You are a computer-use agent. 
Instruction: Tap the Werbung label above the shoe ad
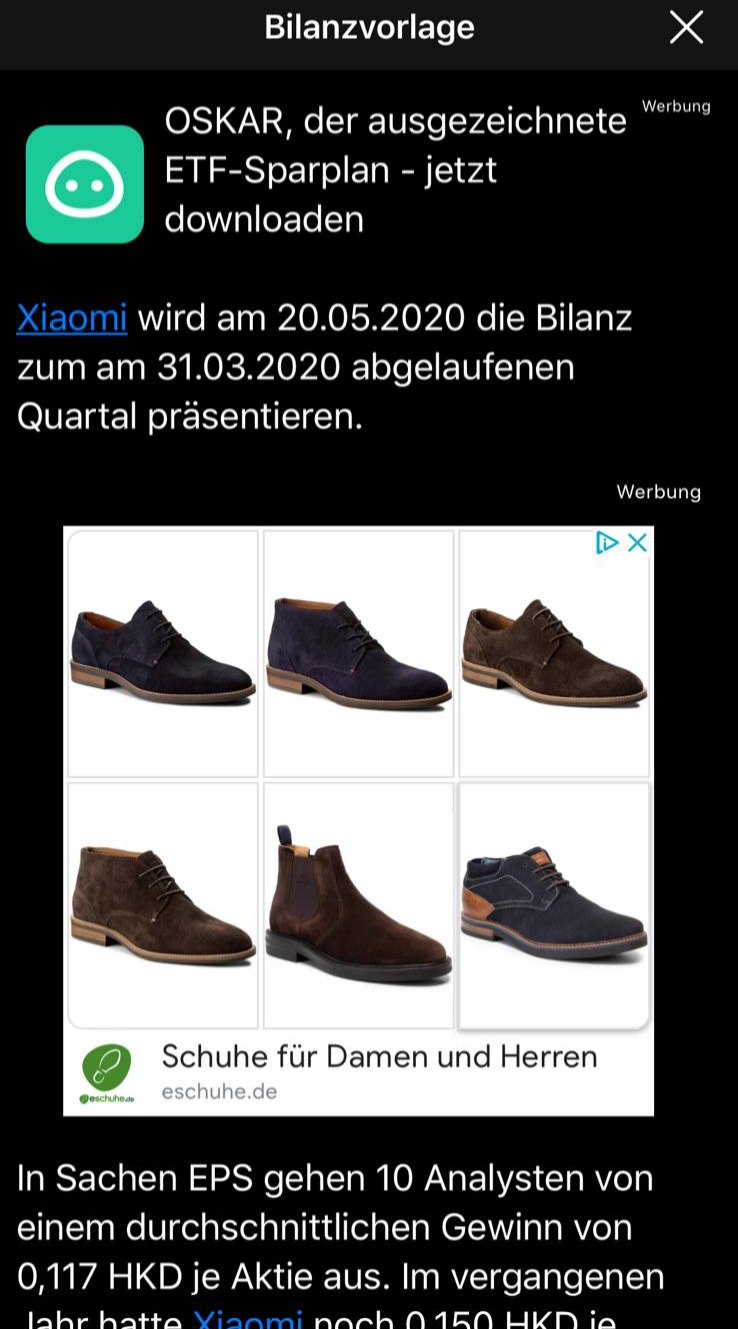(658, 491)
